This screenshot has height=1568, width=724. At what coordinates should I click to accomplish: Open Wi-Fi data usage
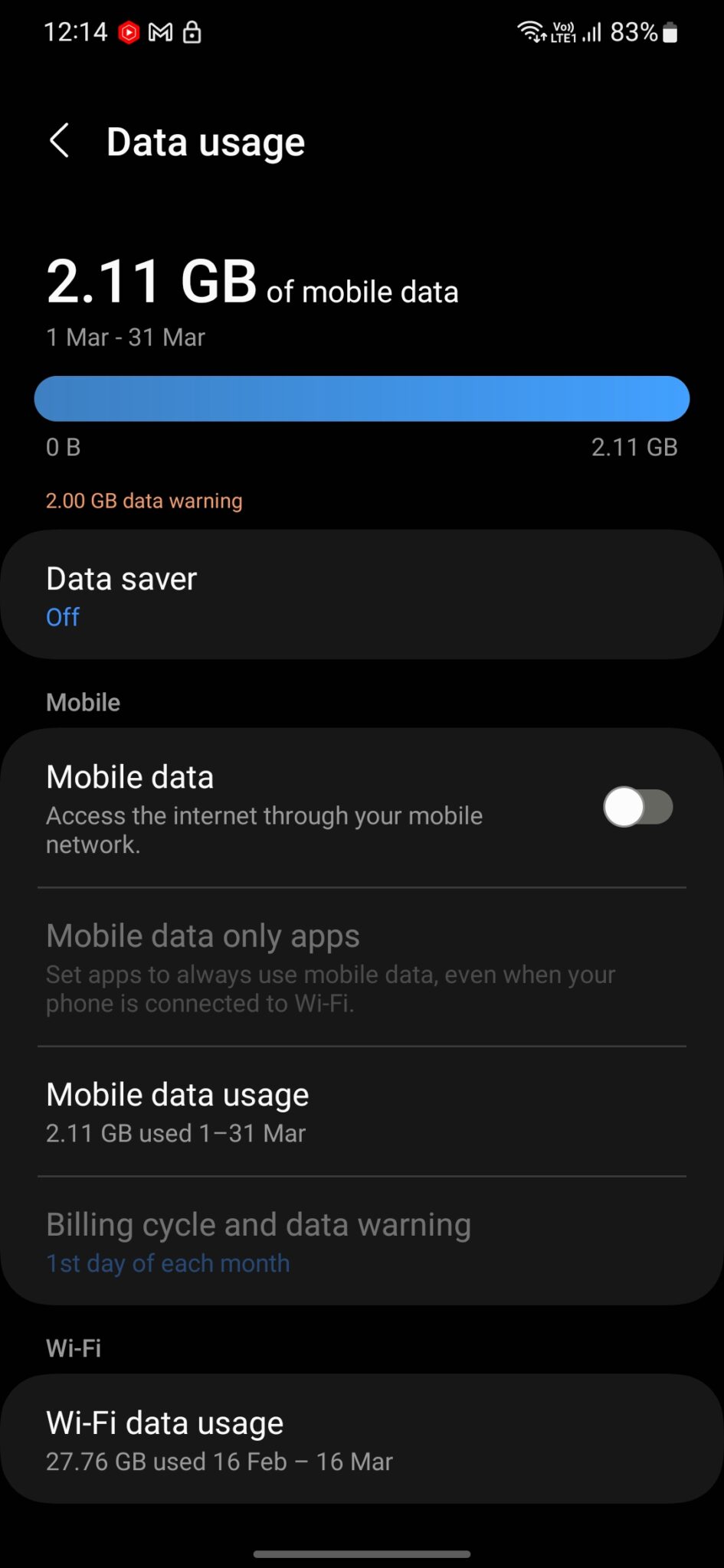tap(362, 1439)
